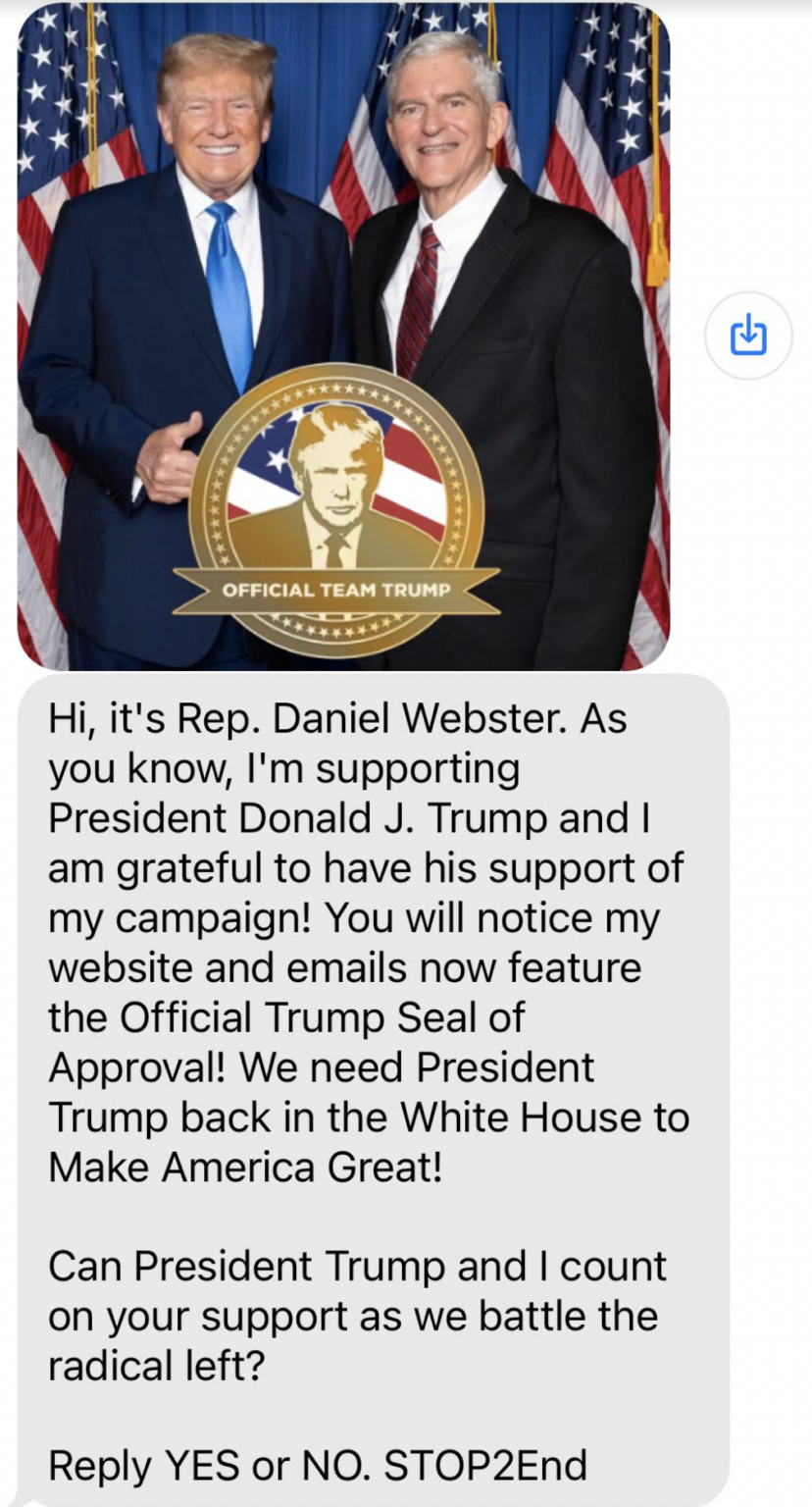Click the blue download icon beside the photo
The width and height of the screenshot is (812, 1507).
pyautogui.click(x=747, y=336)
